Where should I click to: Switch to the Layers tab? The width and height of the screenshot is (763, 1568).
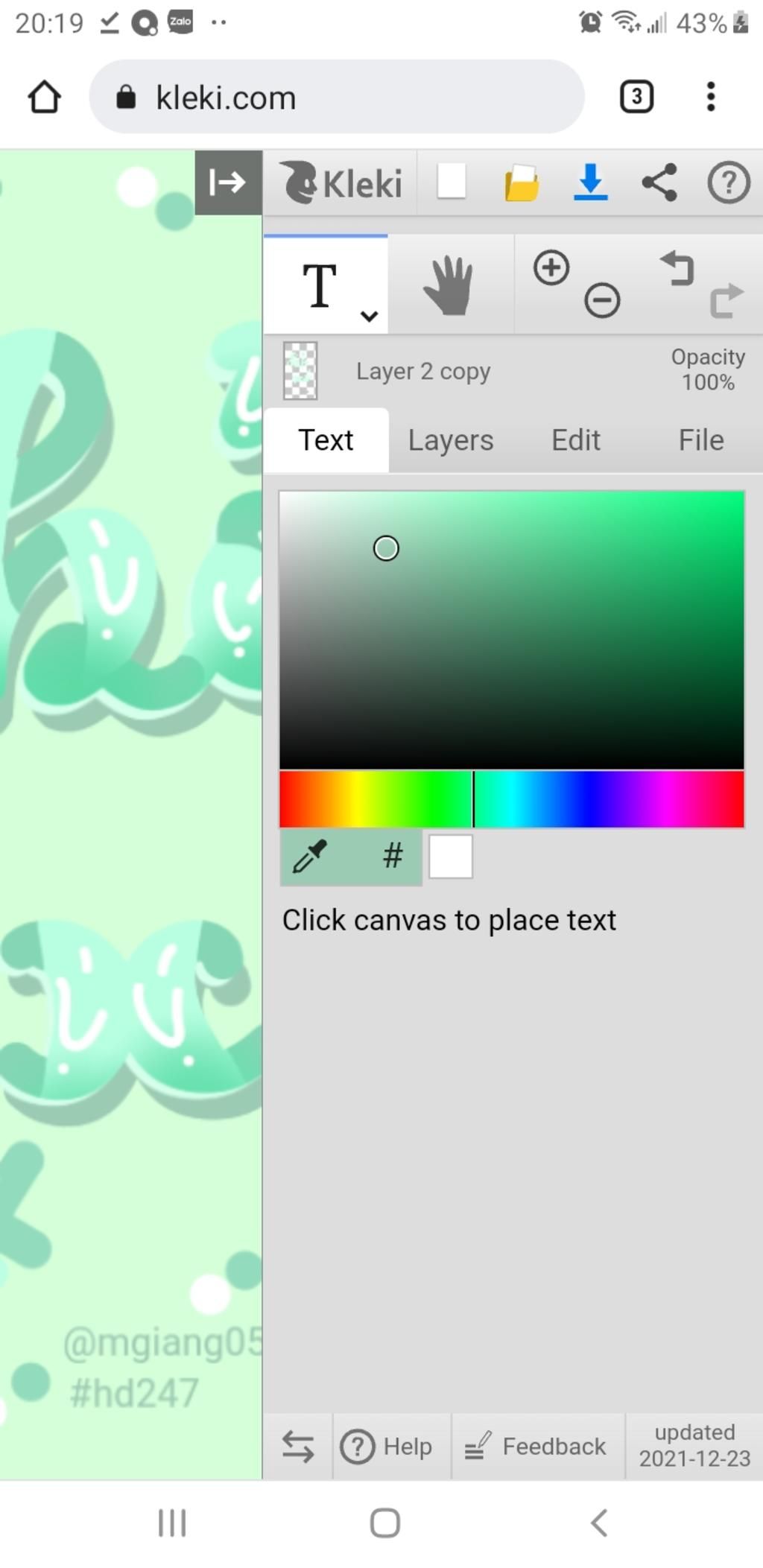451,440
